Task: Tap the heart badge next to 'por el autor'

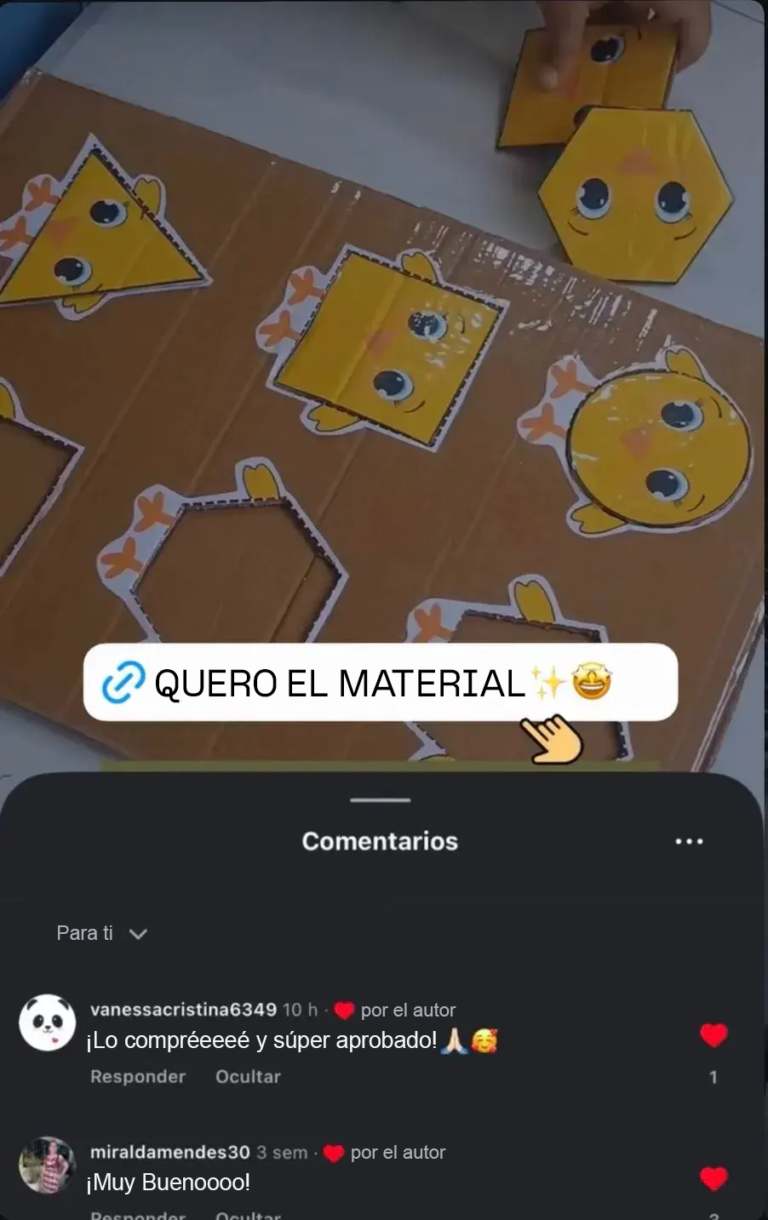Action: point(346,1010)
